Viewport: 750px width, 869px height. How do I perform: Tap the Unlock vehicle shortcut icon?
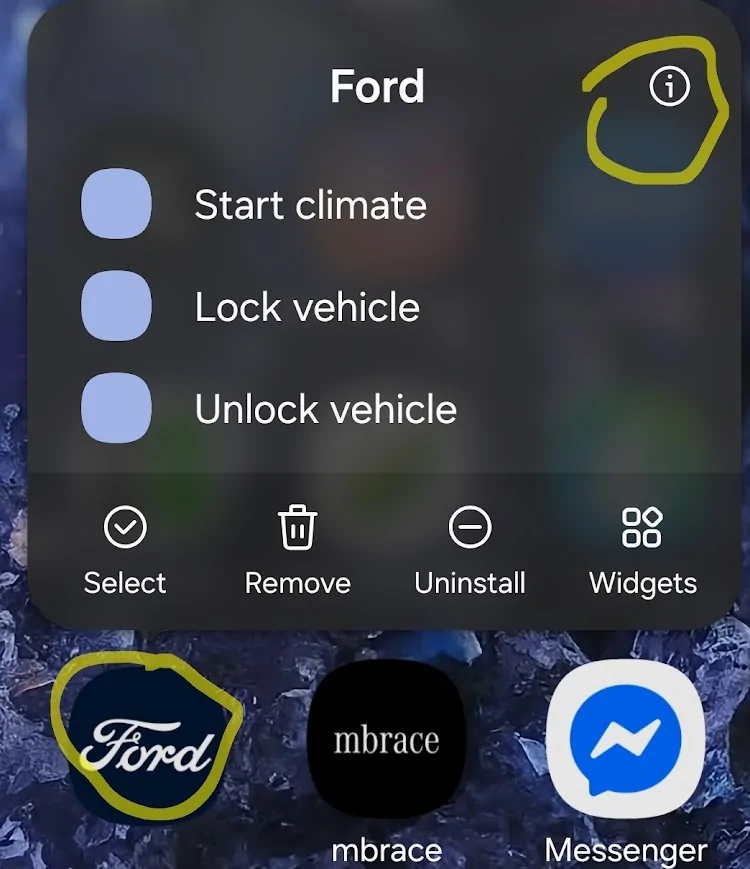116,408
